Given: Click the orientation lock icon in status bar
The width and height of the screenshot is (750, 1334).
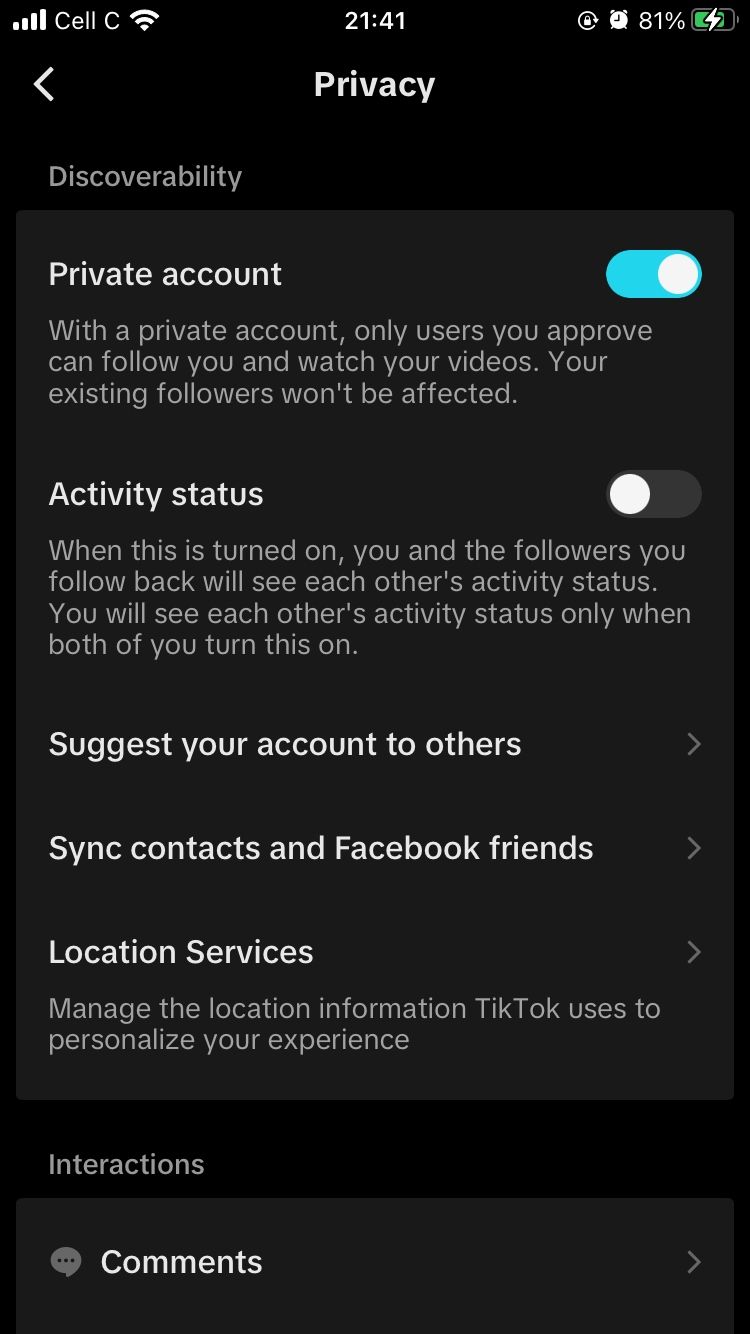Looking at the screenshot, I should (x=587, y=19).
